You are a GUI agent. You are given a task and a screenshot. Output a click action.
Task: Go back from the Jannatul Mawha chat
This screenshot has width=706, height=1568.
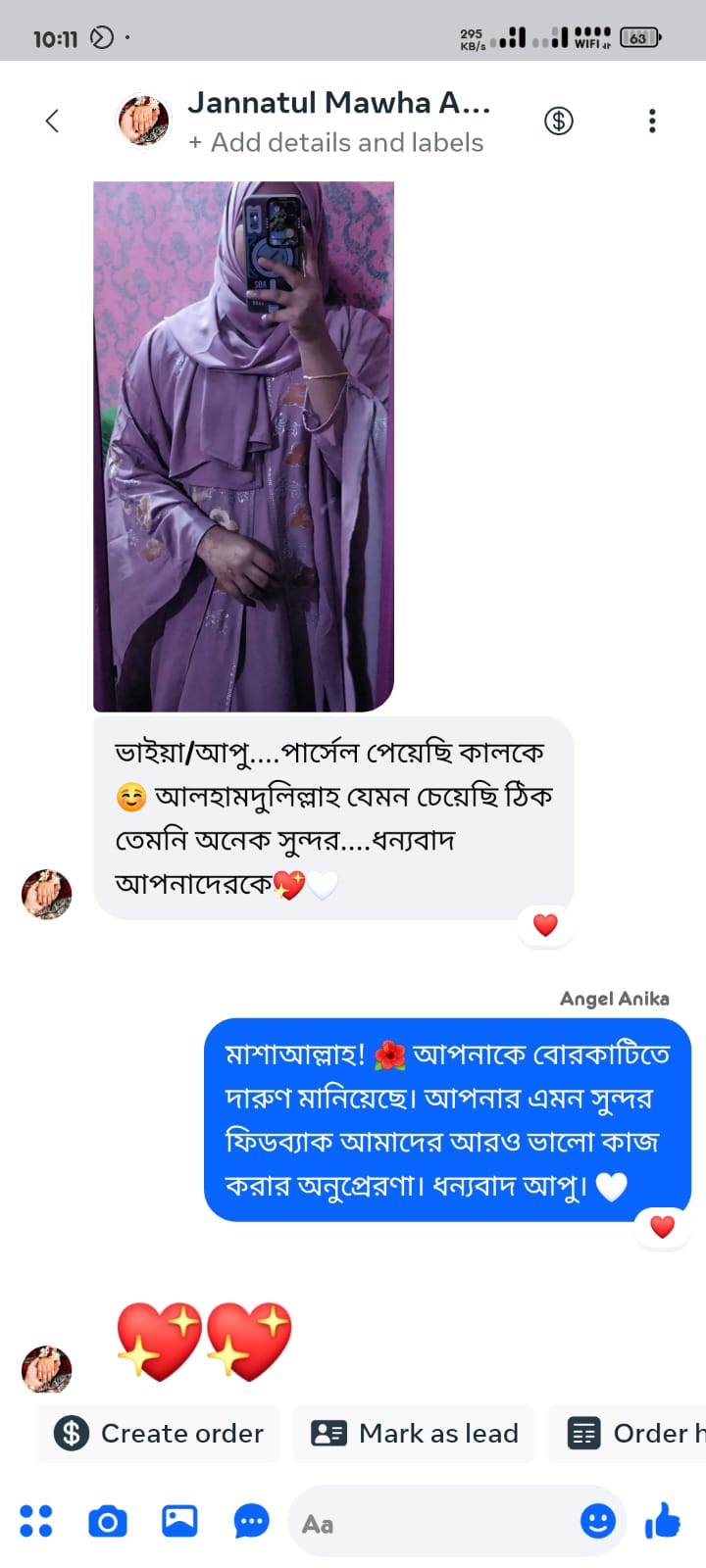[x=52, y=121]
